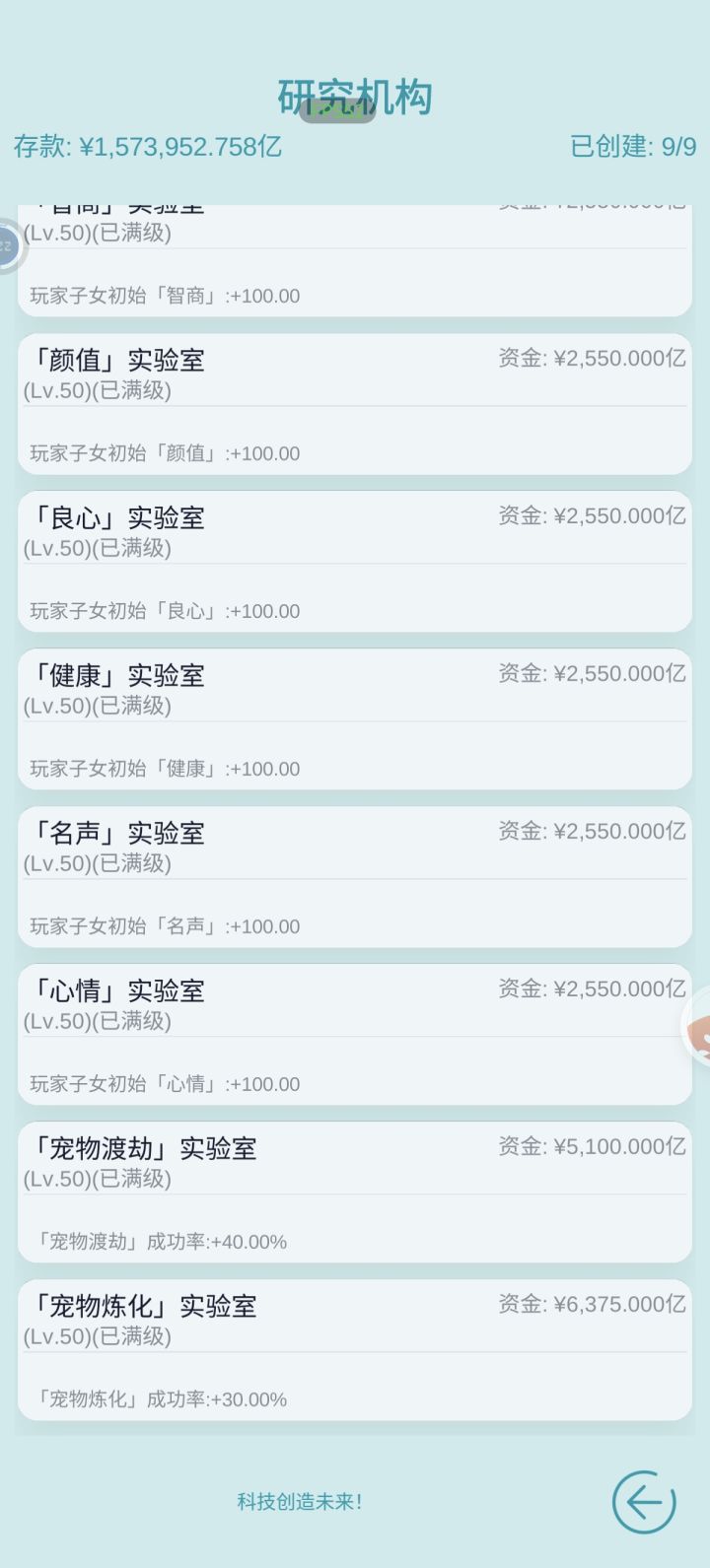Image resolution: width=710 pixels, height=1568 pixels.
Task: Select the 「健康」实验室 card
Action: (x=355, y=719)
